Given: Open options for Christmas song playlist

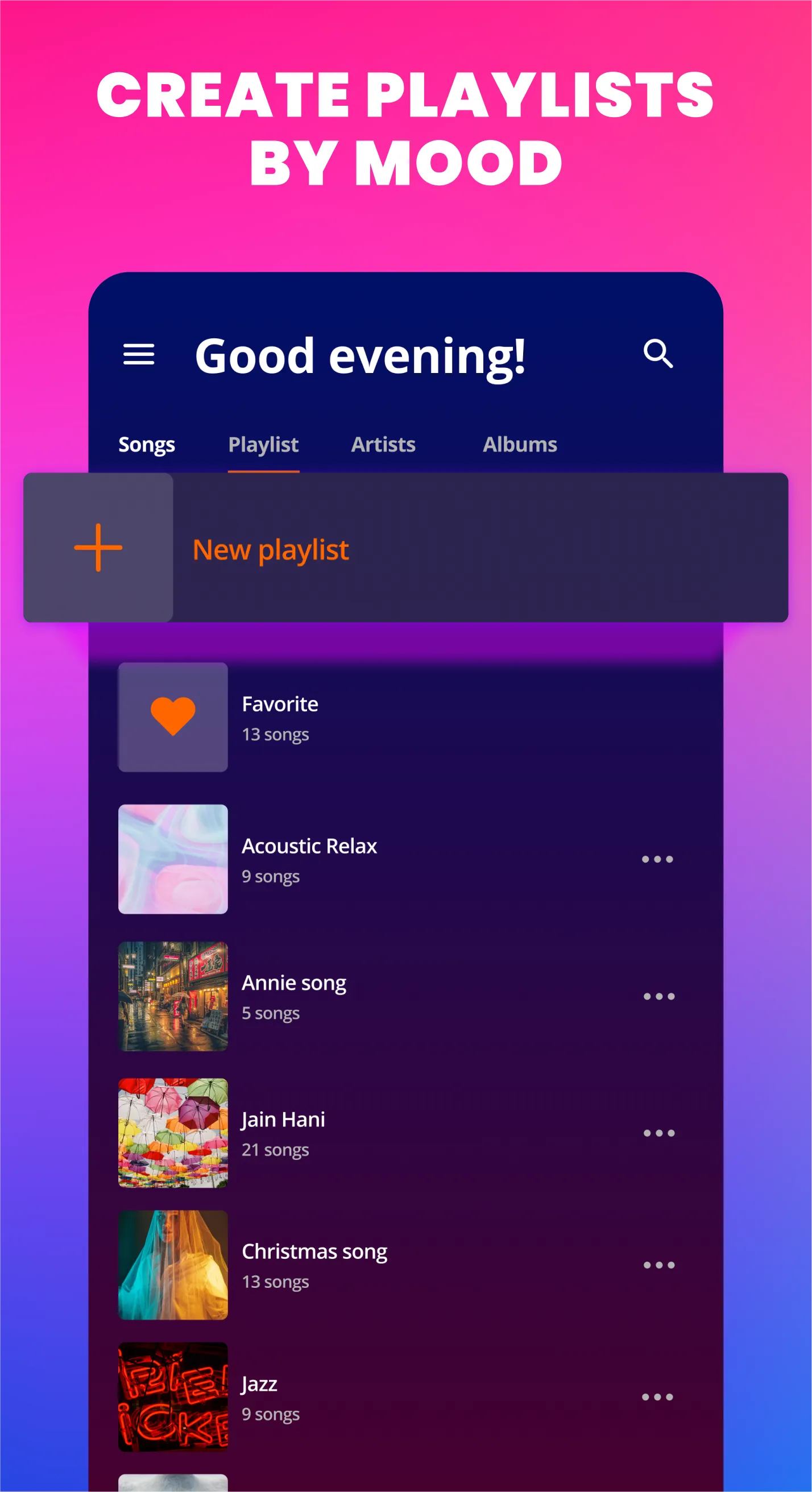Looking at the screenshot, I should point(658,1265).
